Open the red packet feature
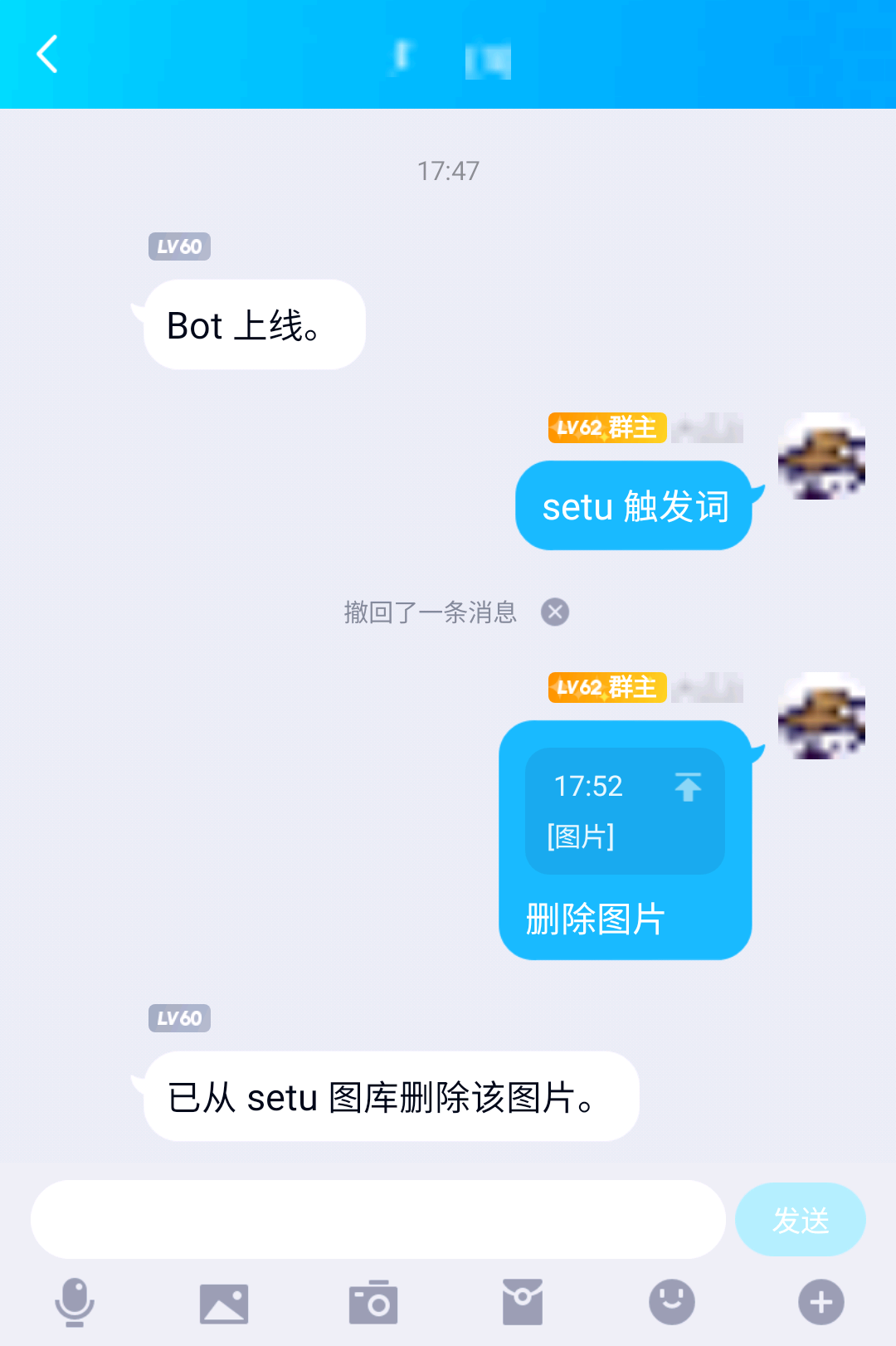Screen dimensions: 896x1346 (523, 1303)
